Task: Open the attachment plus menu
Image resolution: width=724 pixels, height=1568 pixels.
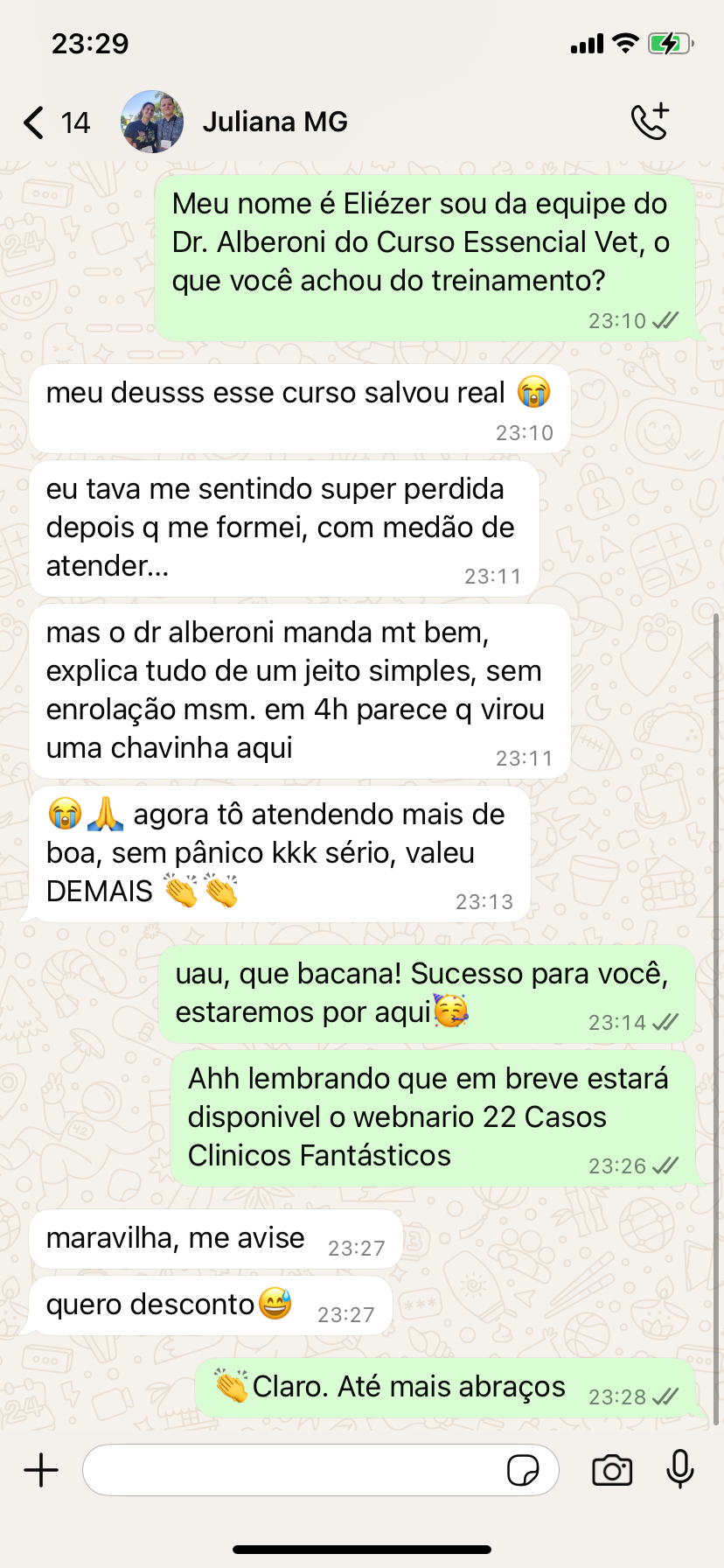Action: coord(41,1470)
